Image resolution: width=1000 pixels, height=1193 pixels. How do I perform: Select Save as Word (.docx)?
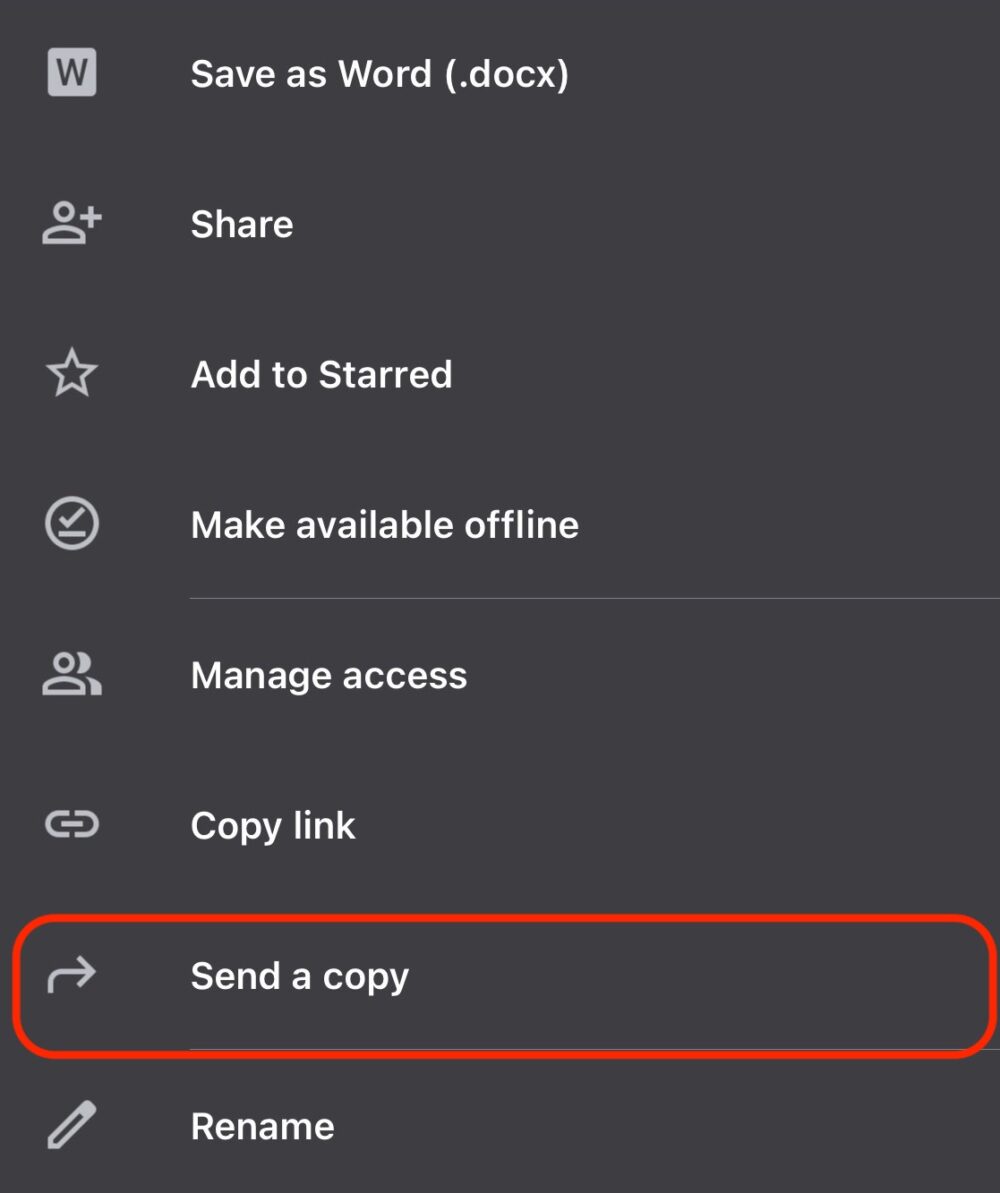pos(500,74)
